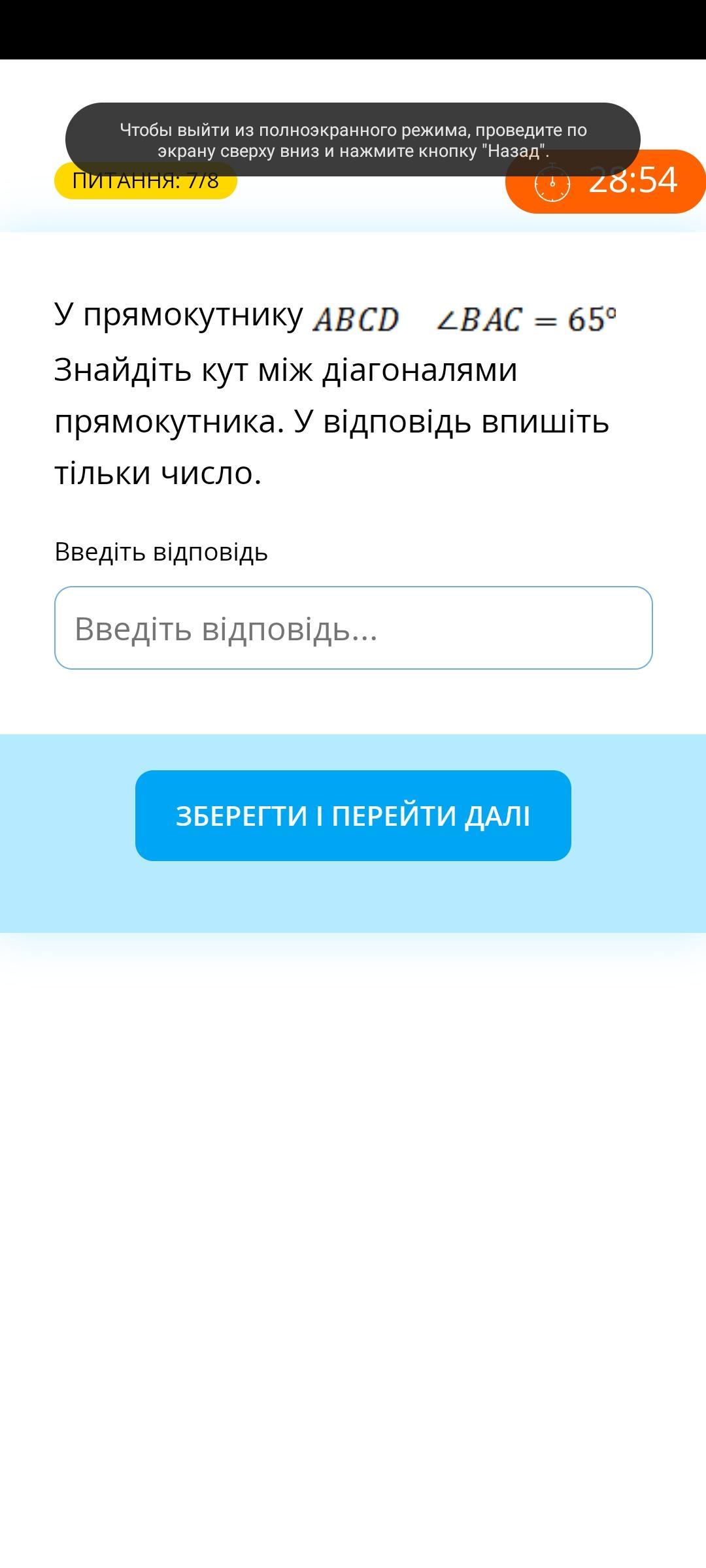Save the answer and go to next question

(x=353, y=815)
